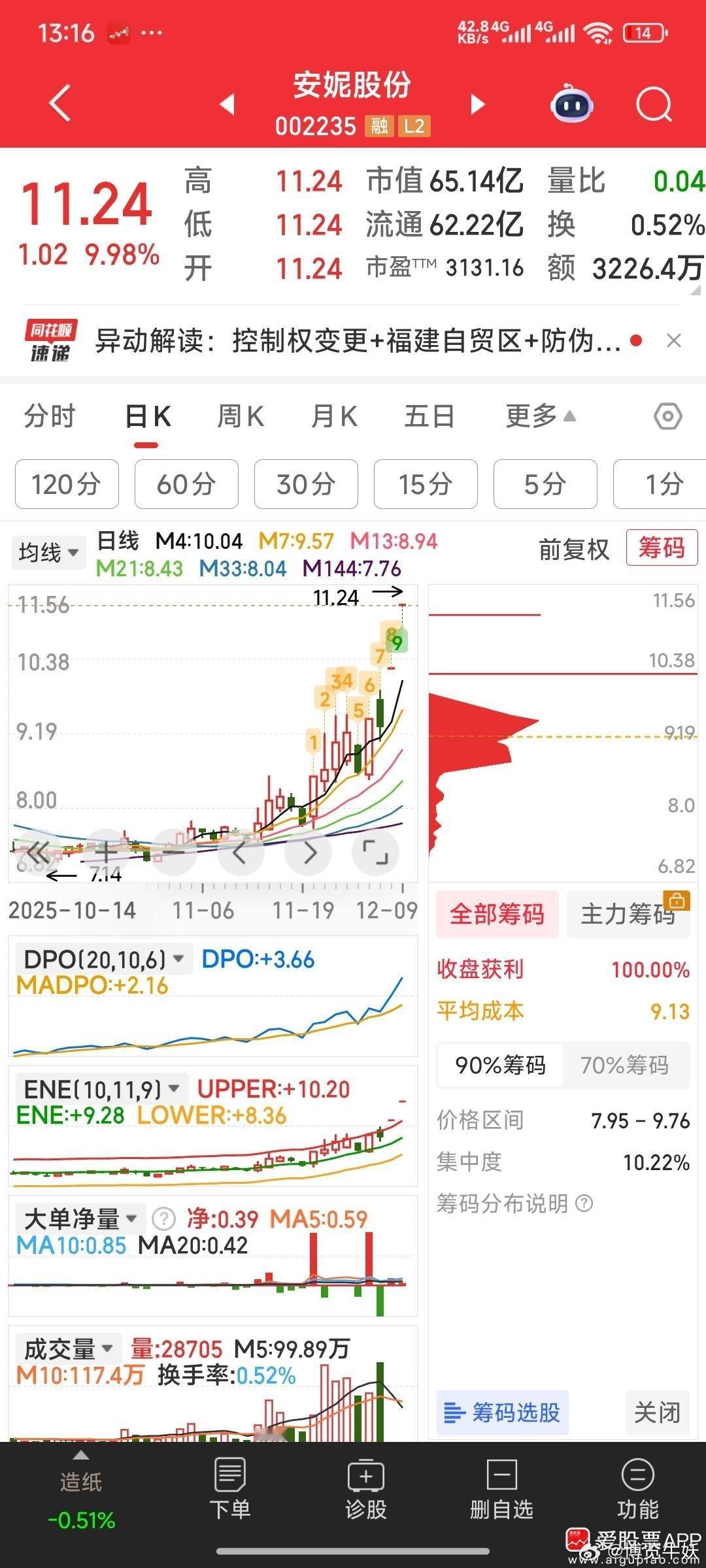Go back using the header arrow
Image resolution: width=706 pixels, height=1568 pixels.
[60, 103]
